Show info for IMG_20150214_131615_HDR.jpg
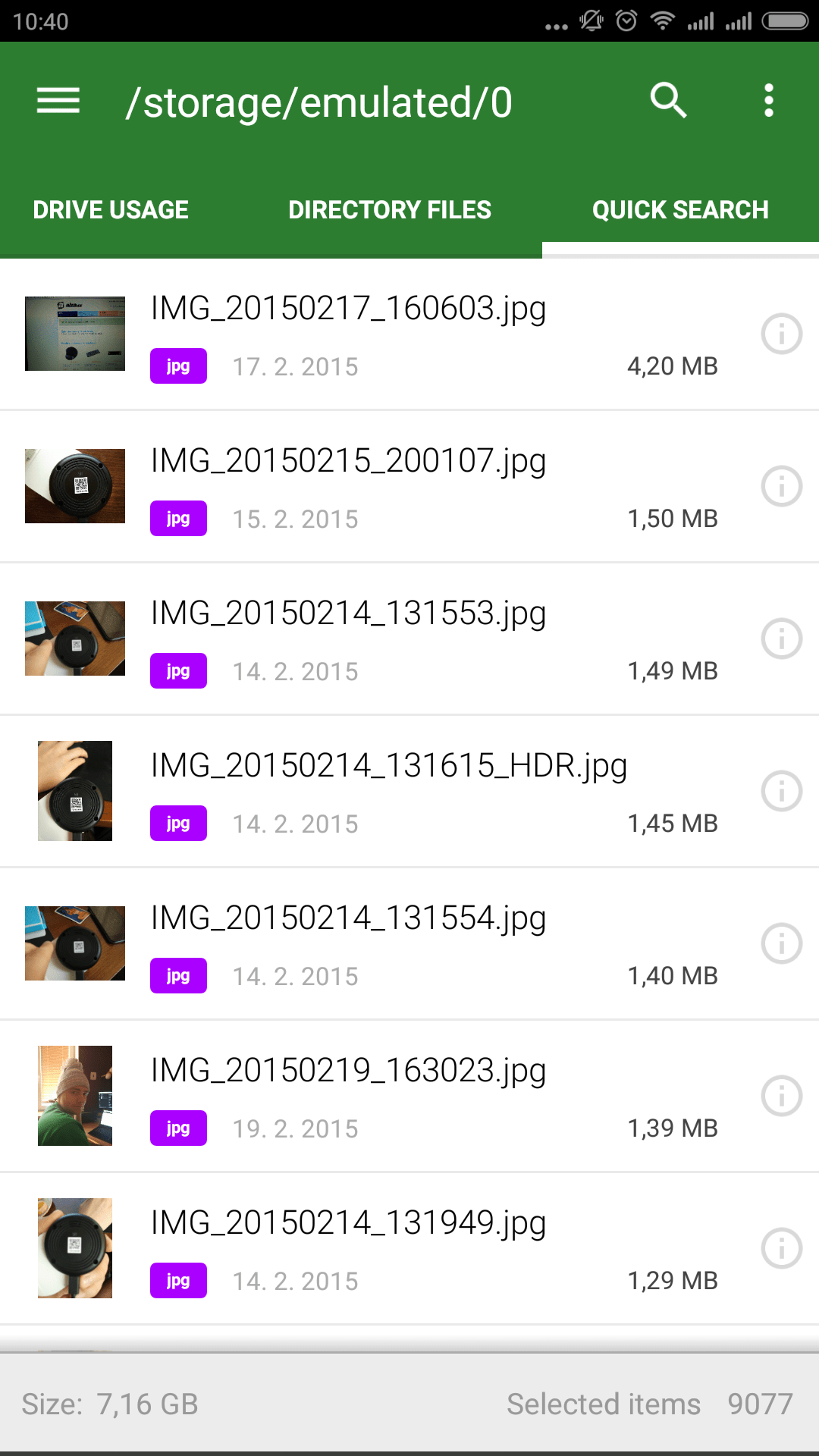 pyautogui.click(x=782, y=791)
